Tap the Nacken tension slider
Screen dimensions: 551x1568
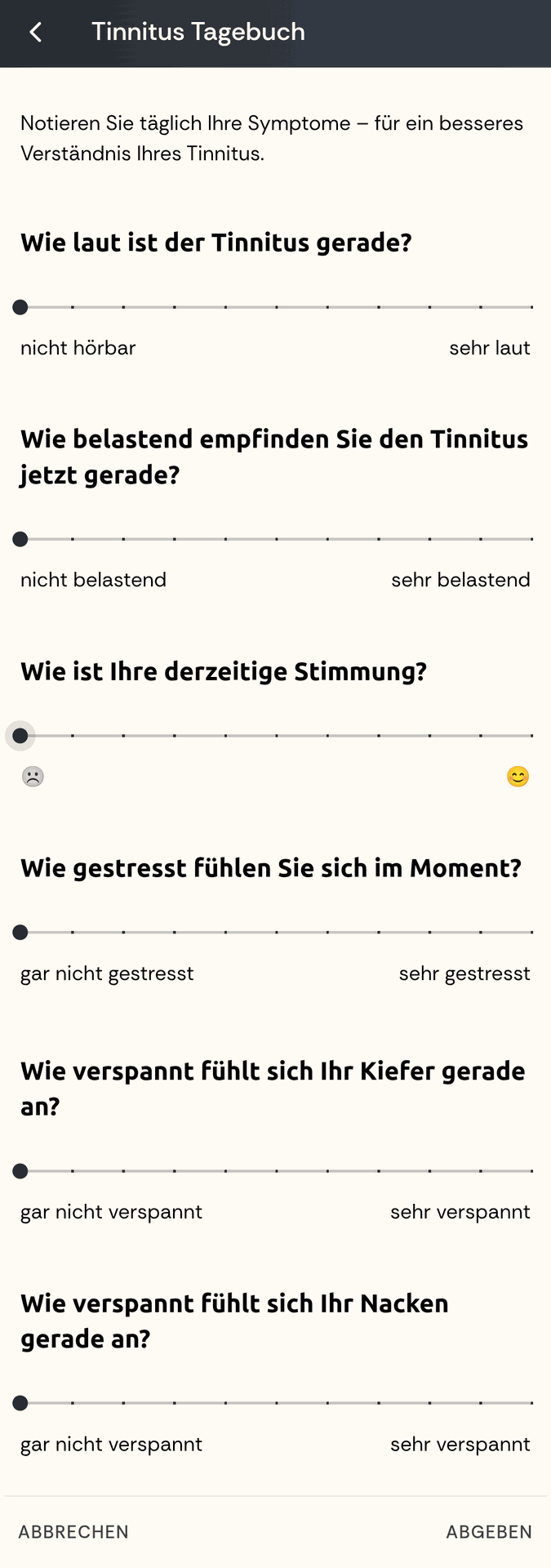click(276, 1403)
